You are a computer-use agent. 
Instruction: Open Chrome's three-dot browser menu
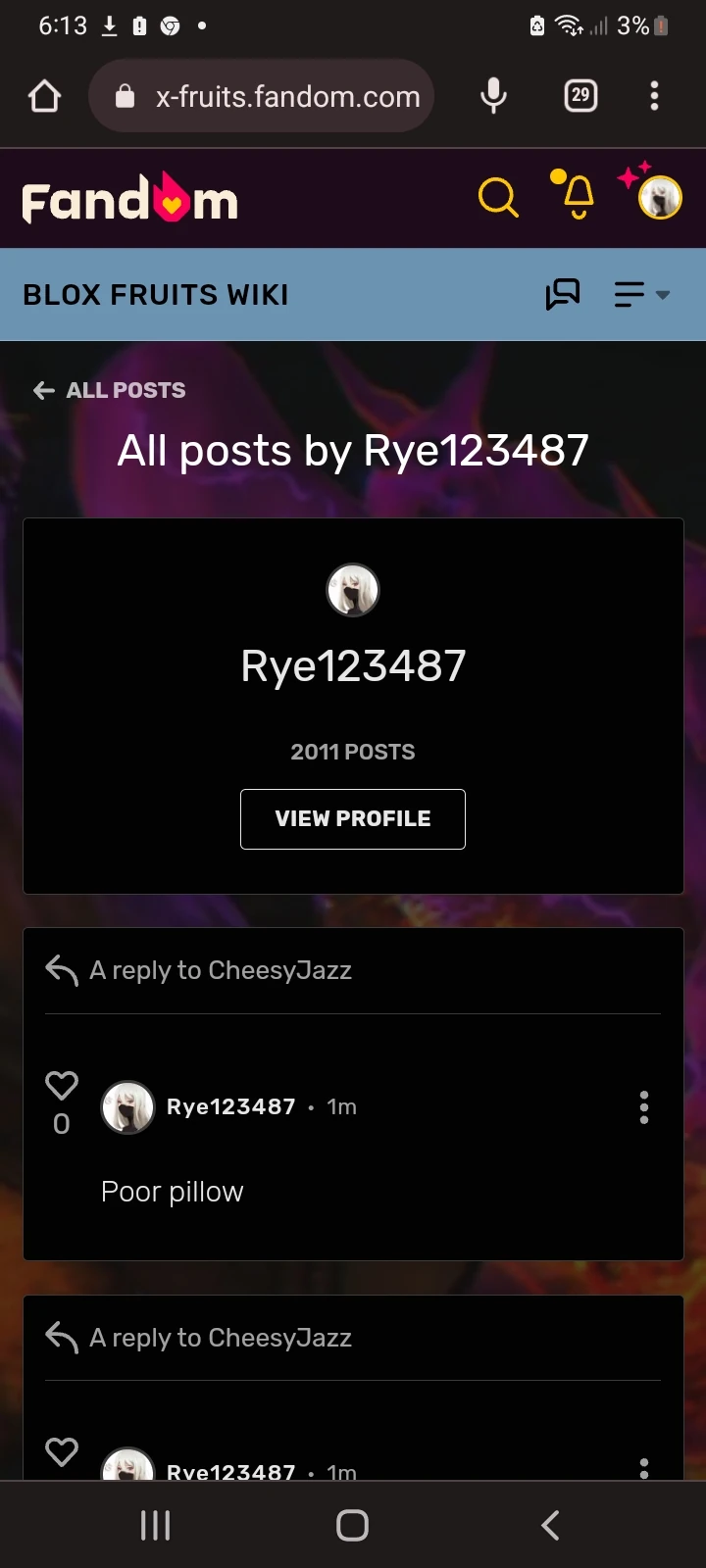point(654,95)
